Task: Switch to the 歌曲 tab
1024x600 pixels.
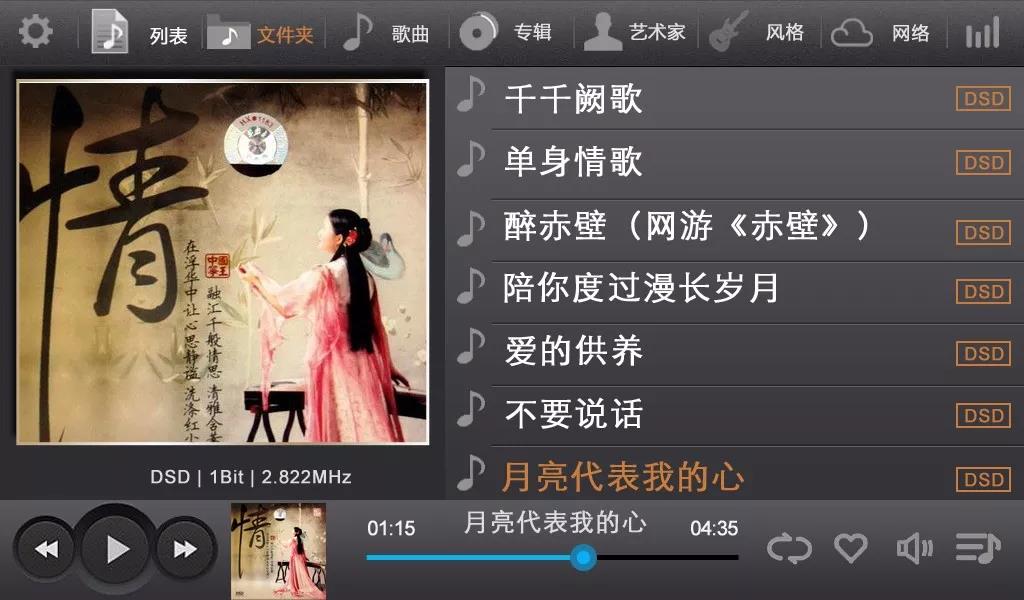Action: coord(387,33)
